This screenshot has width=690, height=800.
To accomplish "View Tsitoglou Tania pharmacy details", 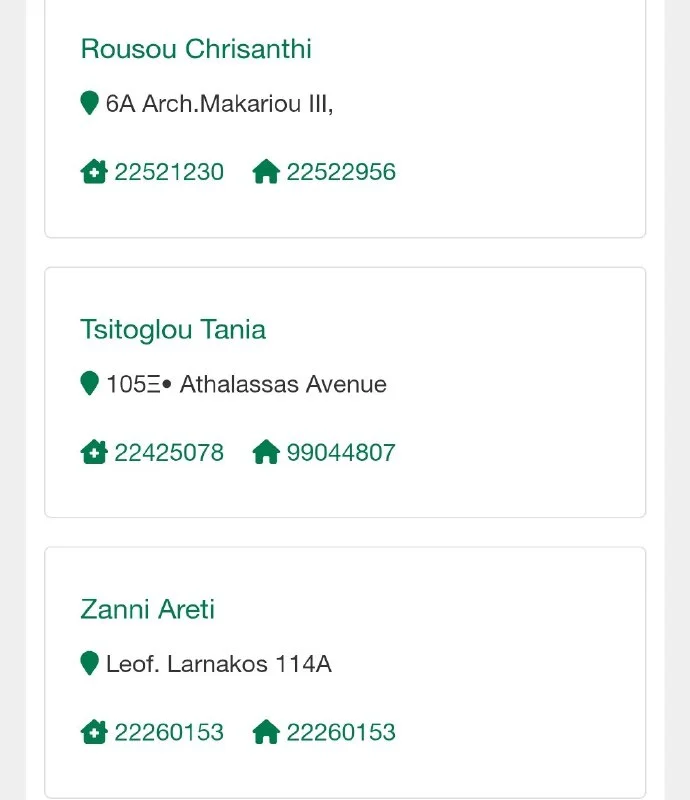I will 173,330.
